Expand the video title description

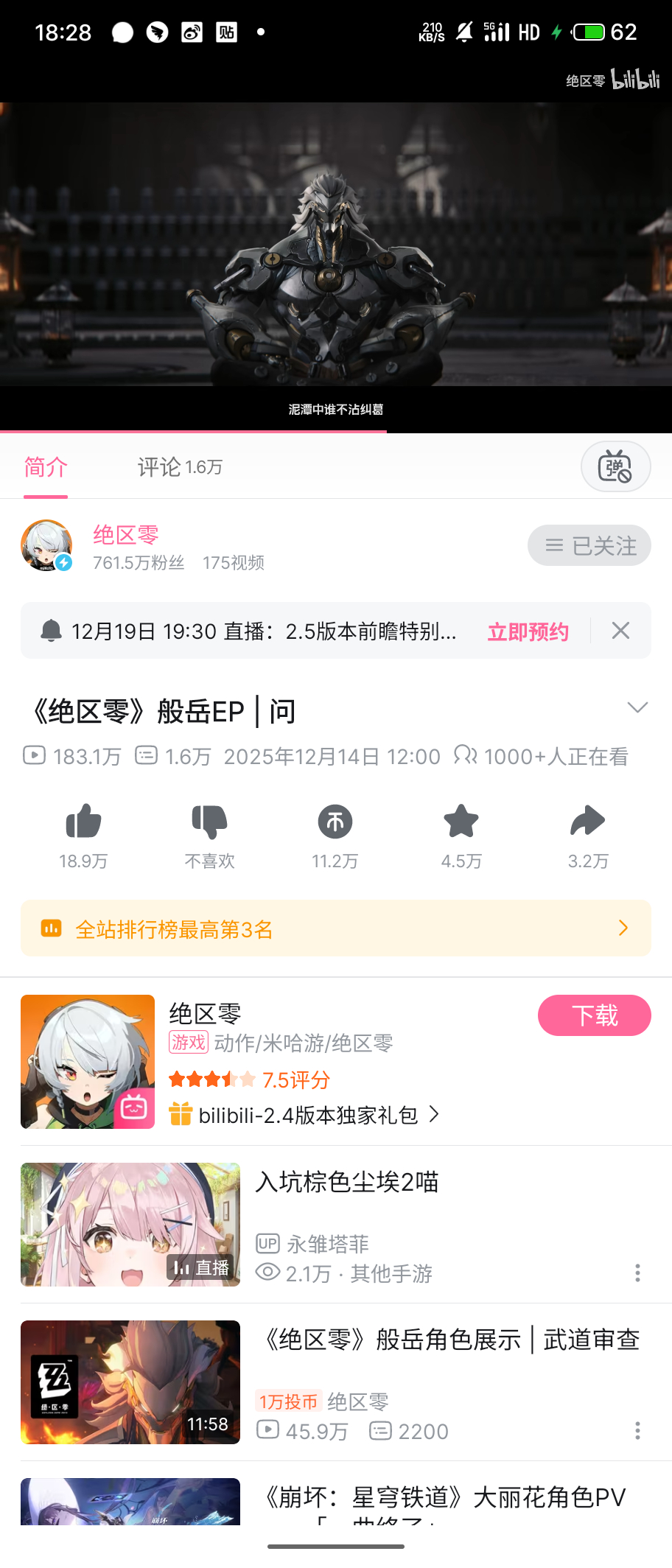pos(637,708)
